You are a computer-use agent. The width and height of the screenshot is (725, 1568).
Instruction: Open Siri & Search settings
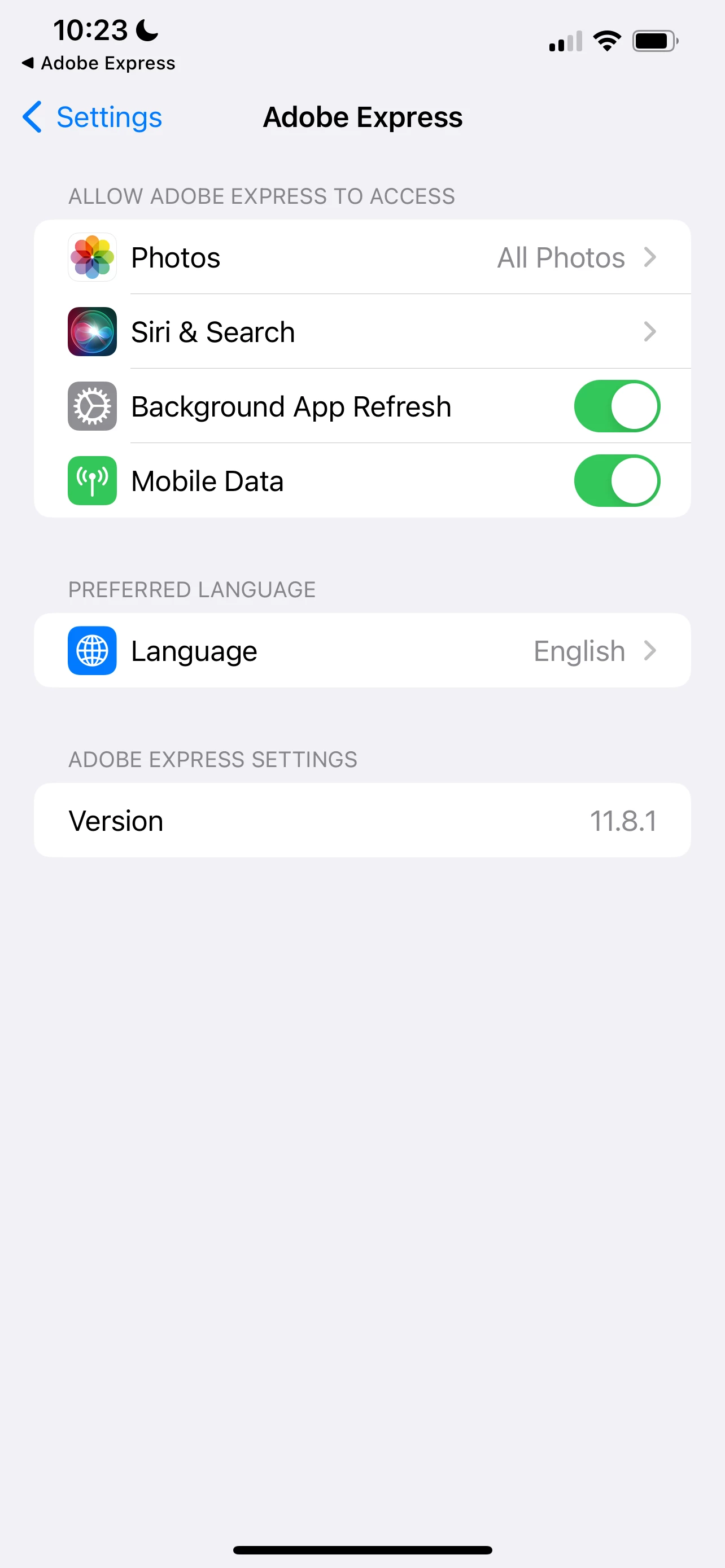click(x=362, y=332)
